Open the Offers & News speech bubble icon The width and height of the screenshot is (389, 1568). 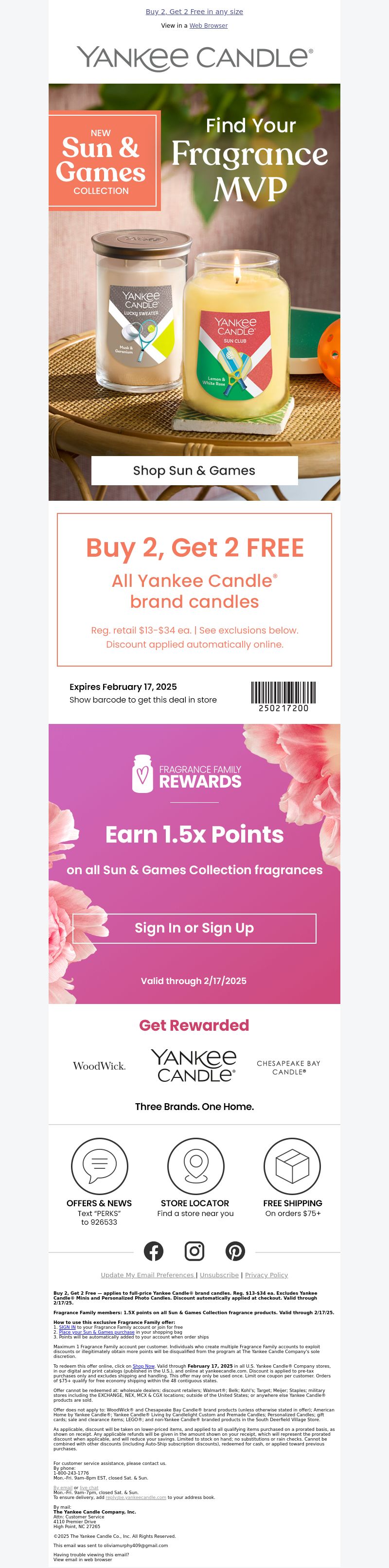99,1165
